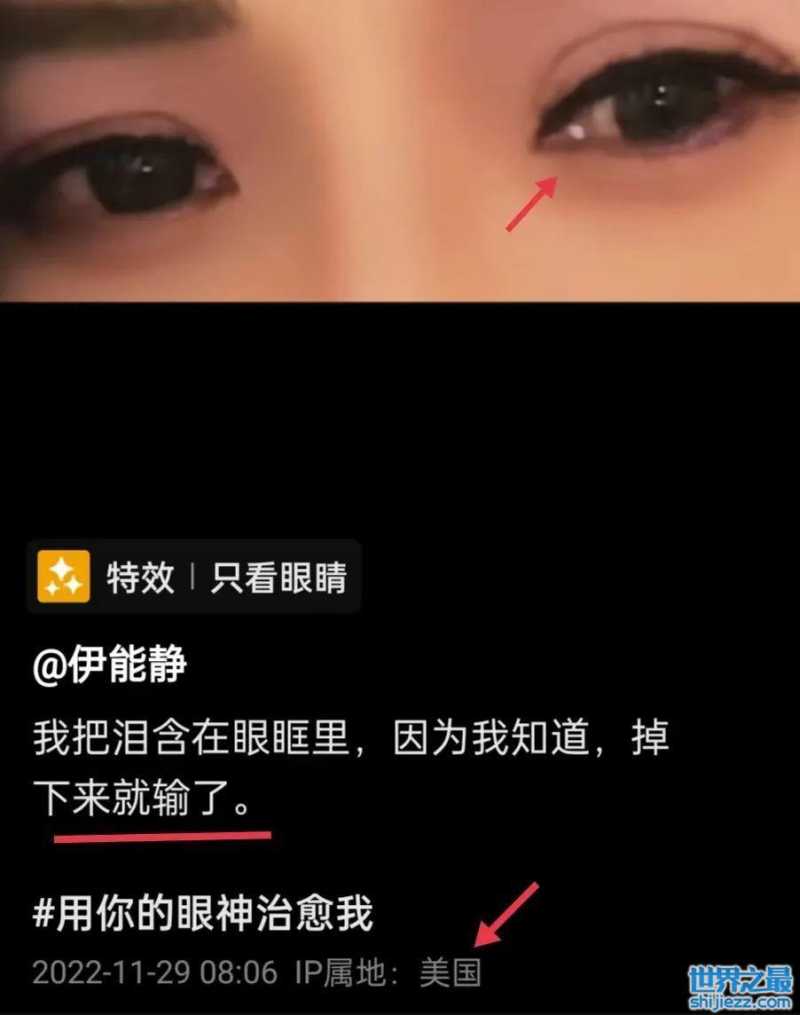Open @伊能静's profile

pyautogui.click(x=110, y=667)
